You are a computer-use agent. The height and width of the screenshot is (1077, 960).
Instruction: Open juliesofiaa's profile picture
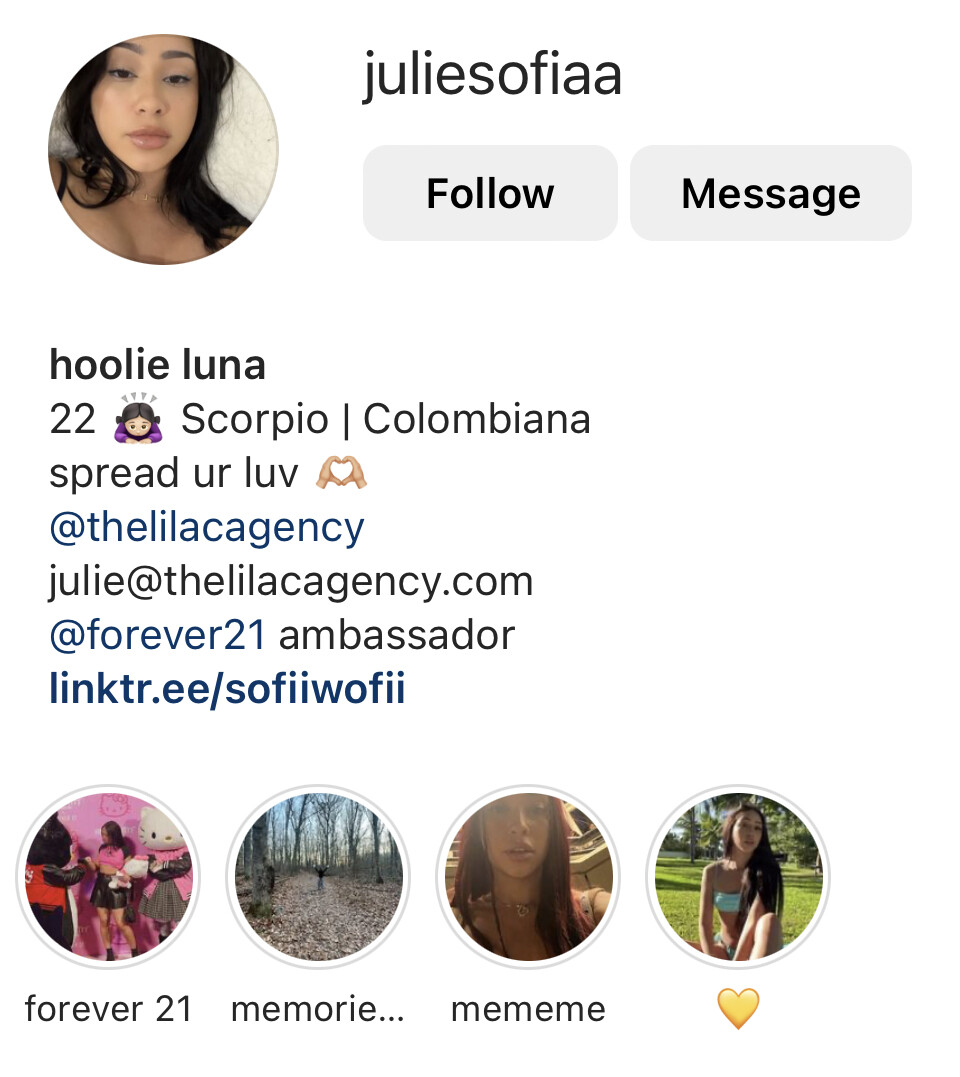pyautogui.click(x=163, y=150)
